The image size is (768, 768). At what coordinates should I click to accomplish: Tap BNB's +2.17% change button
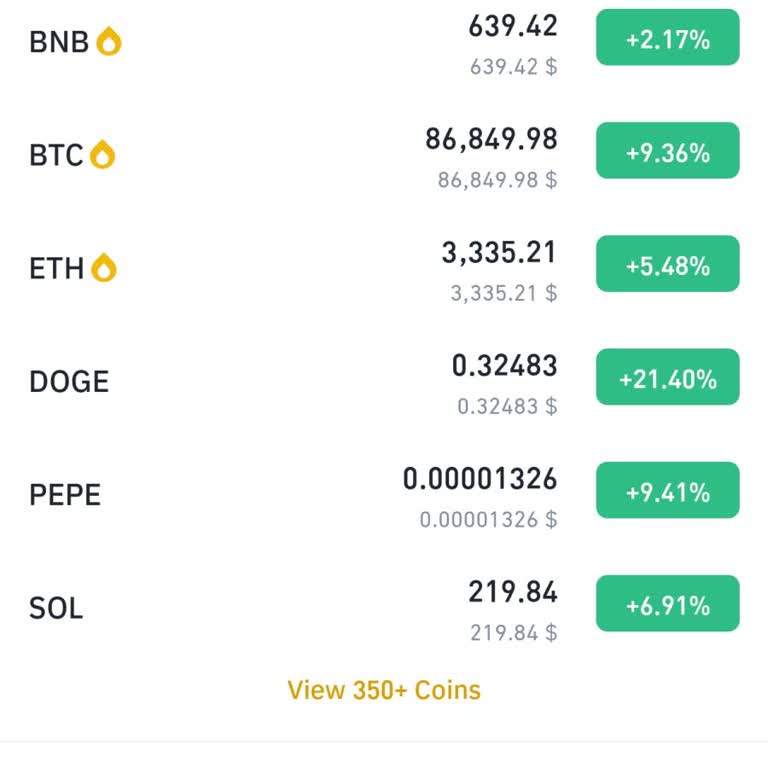667,40
